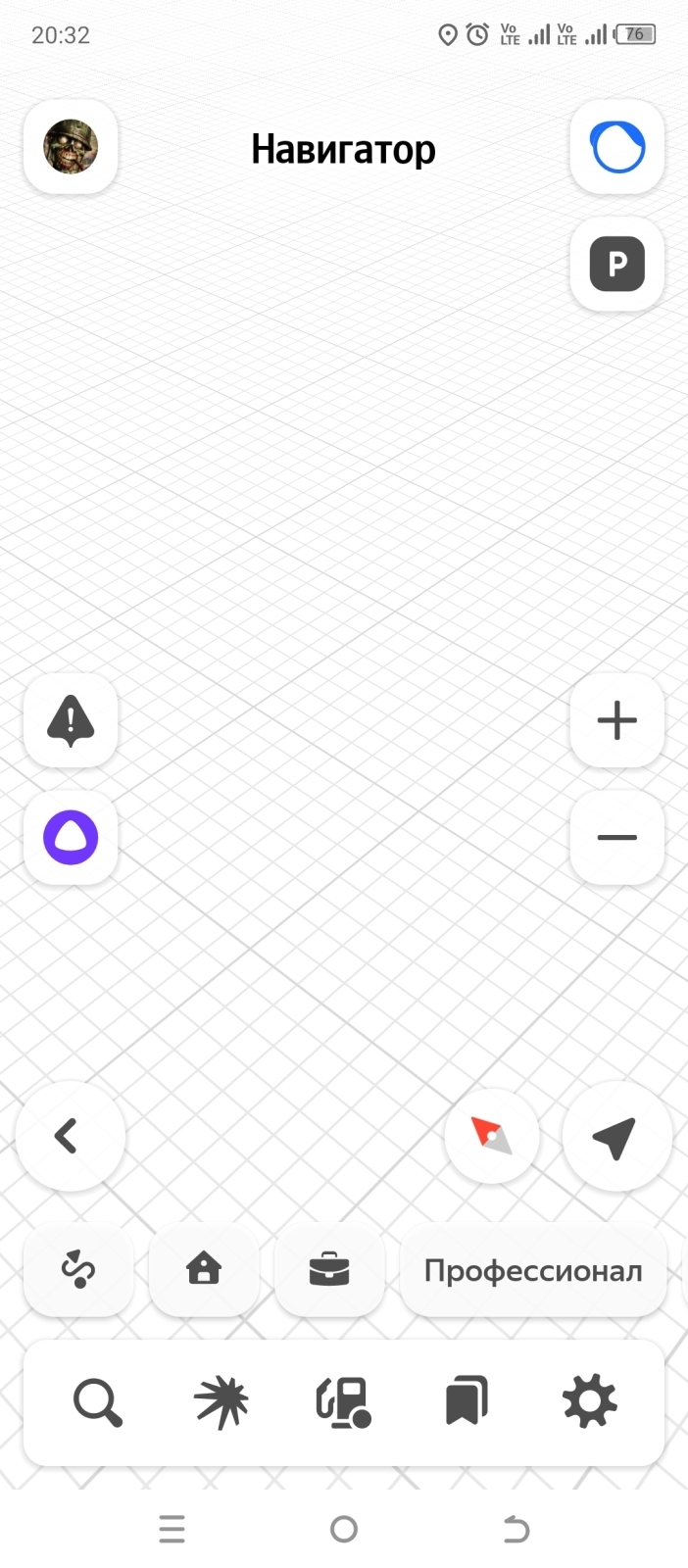Zoom out the map with minus
688x1568 pixels.
(617, 838)
